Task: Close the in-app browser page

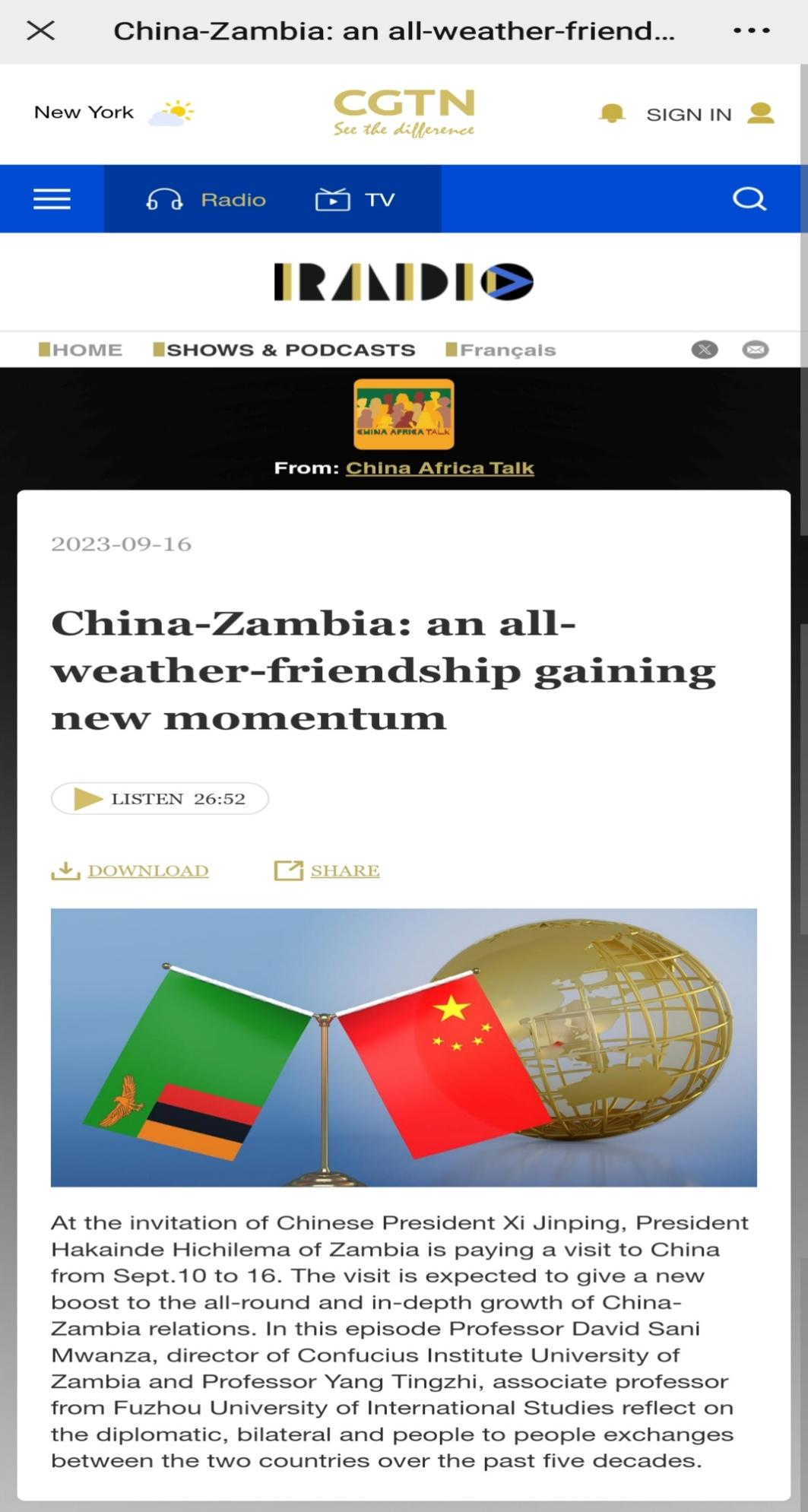Action: pyautogui.click(x=40, y=30)
